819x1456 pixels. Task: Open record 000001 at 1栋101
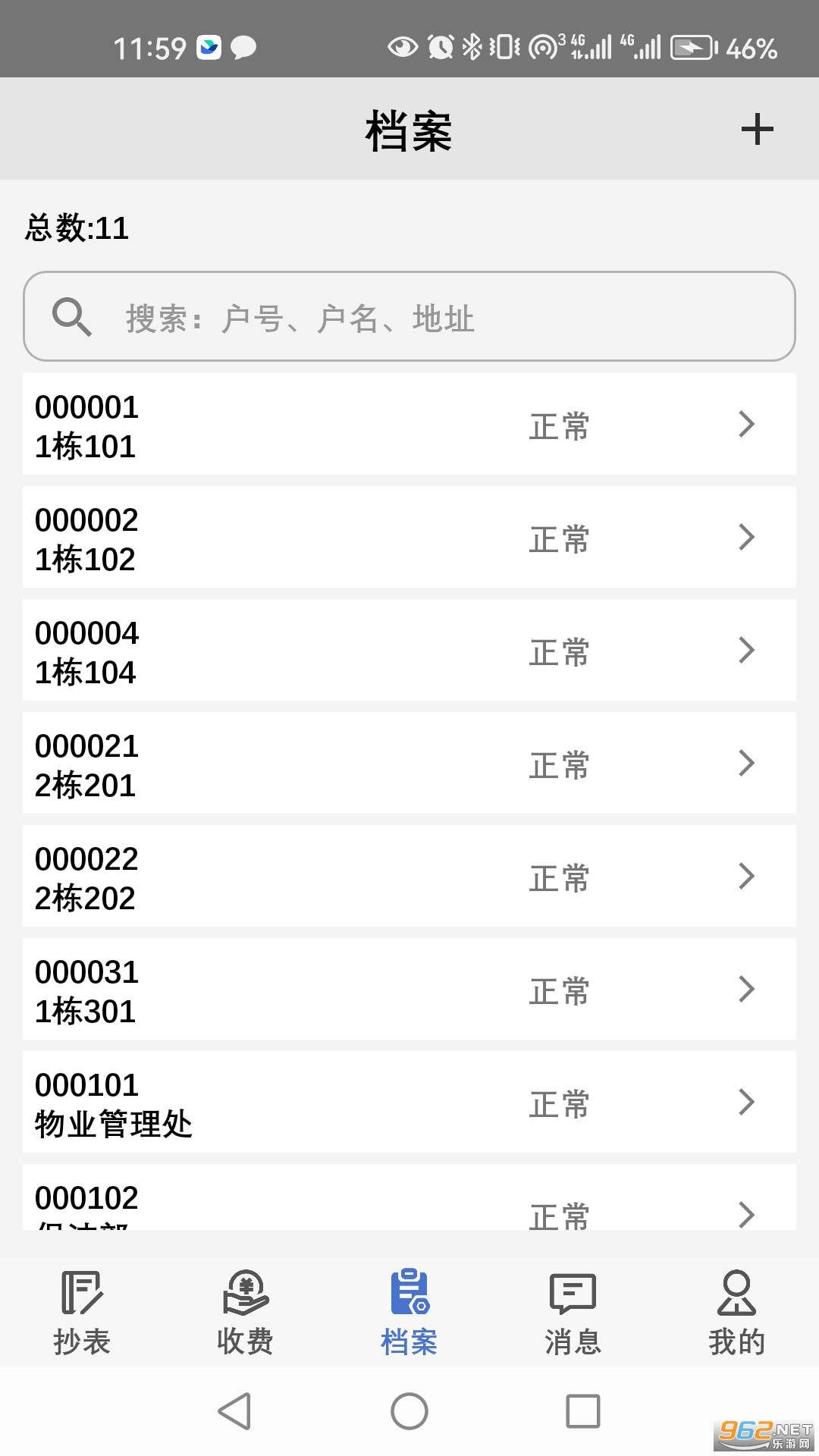point(409,425)
